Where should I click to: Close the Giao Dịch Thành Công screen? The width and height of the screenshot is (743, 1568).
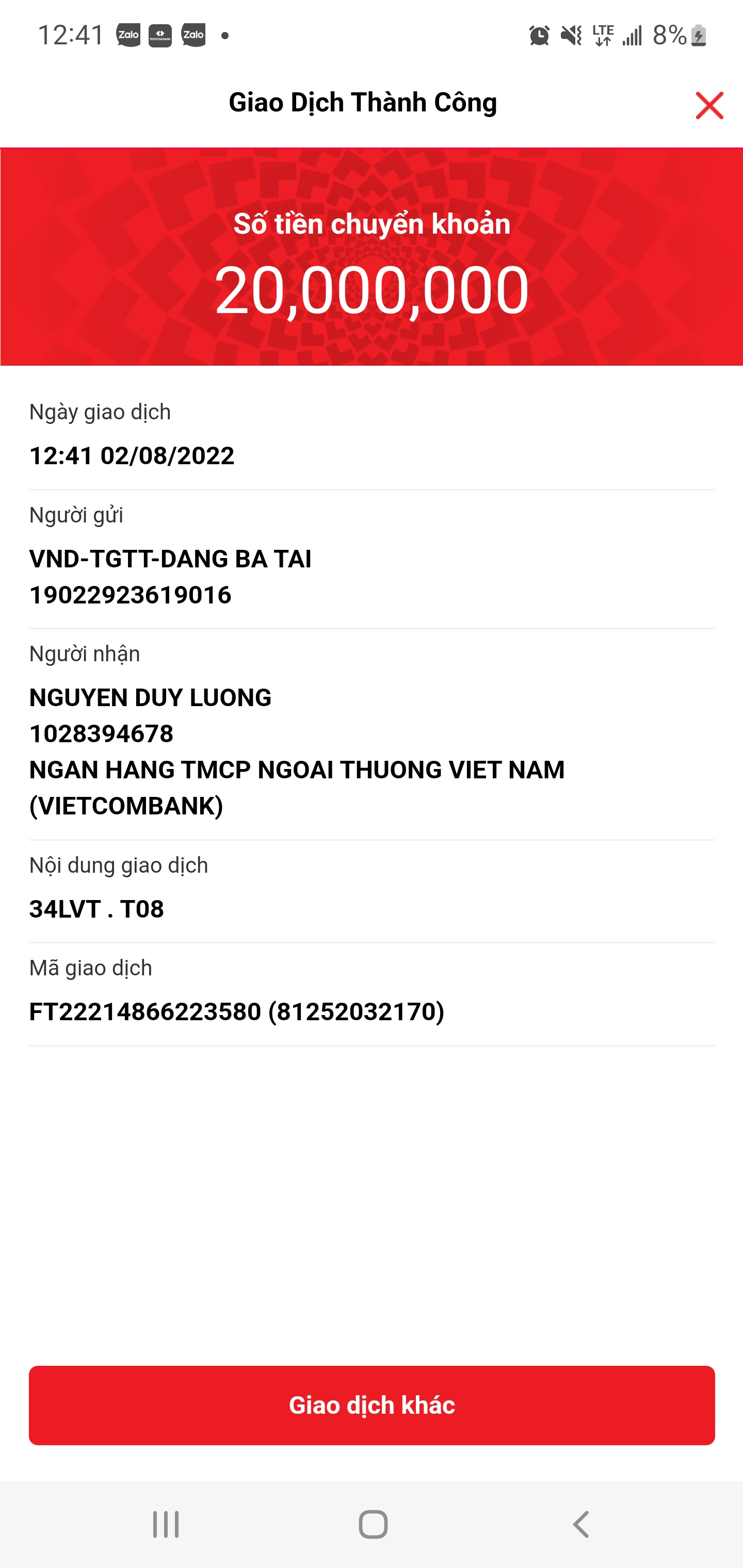[709, 106]
